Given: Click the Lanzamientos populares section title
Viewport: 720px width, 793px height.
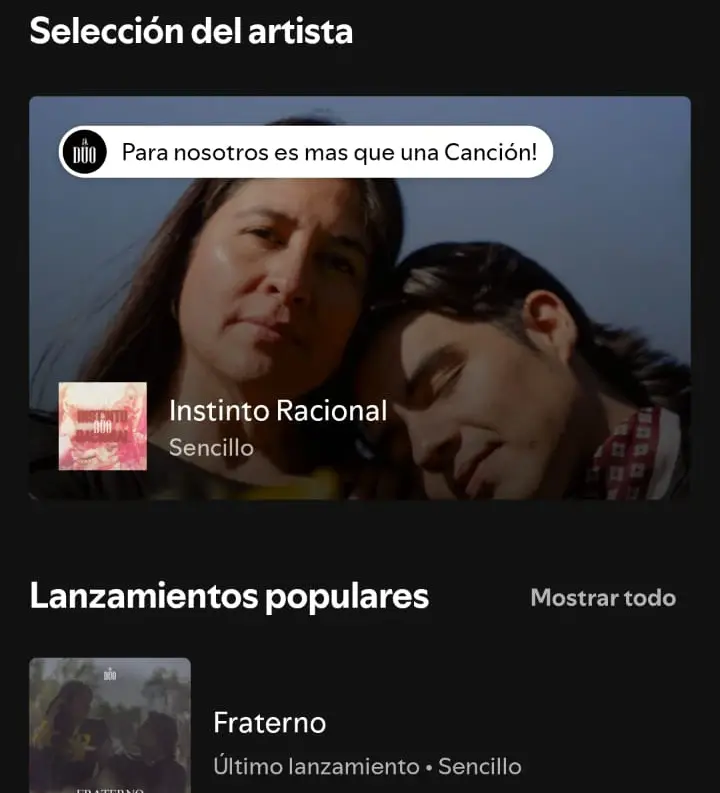Looking at the screenshot, I should (x=229, y=595).
